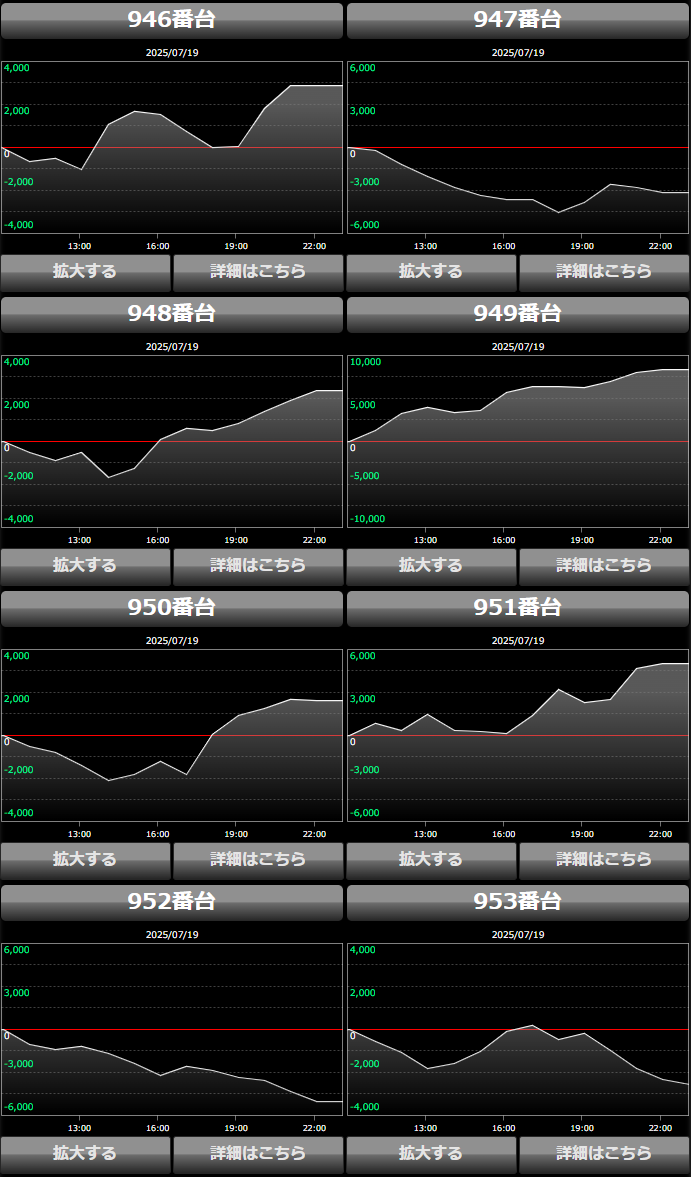Enlarge the 950番台 chart
The height and width of the screenshot is (1177, 691).
click(x=86, y=861)
